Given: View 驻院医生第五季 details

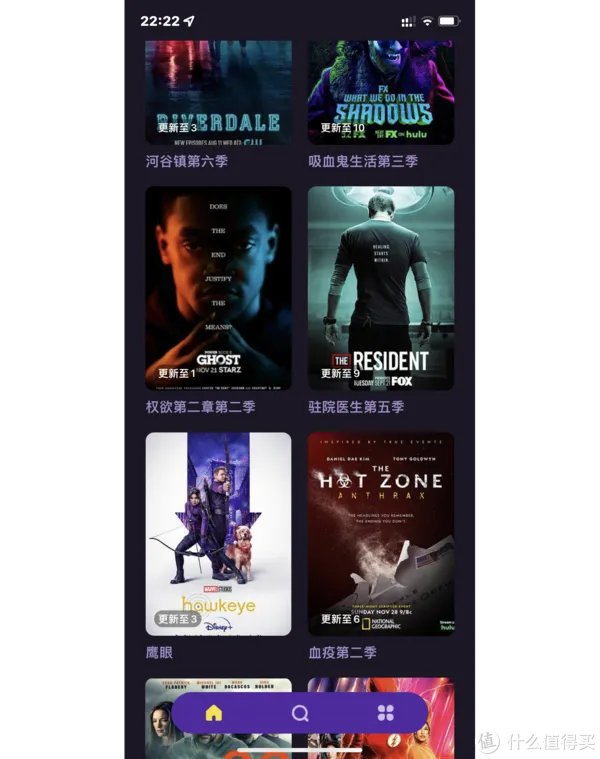Looking at the screenshot, I should click(x=380, y=288).
